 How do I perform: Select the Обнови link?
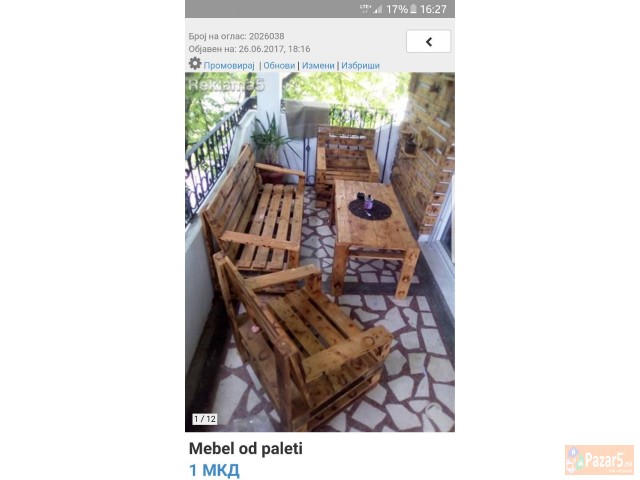click(279, 66)
